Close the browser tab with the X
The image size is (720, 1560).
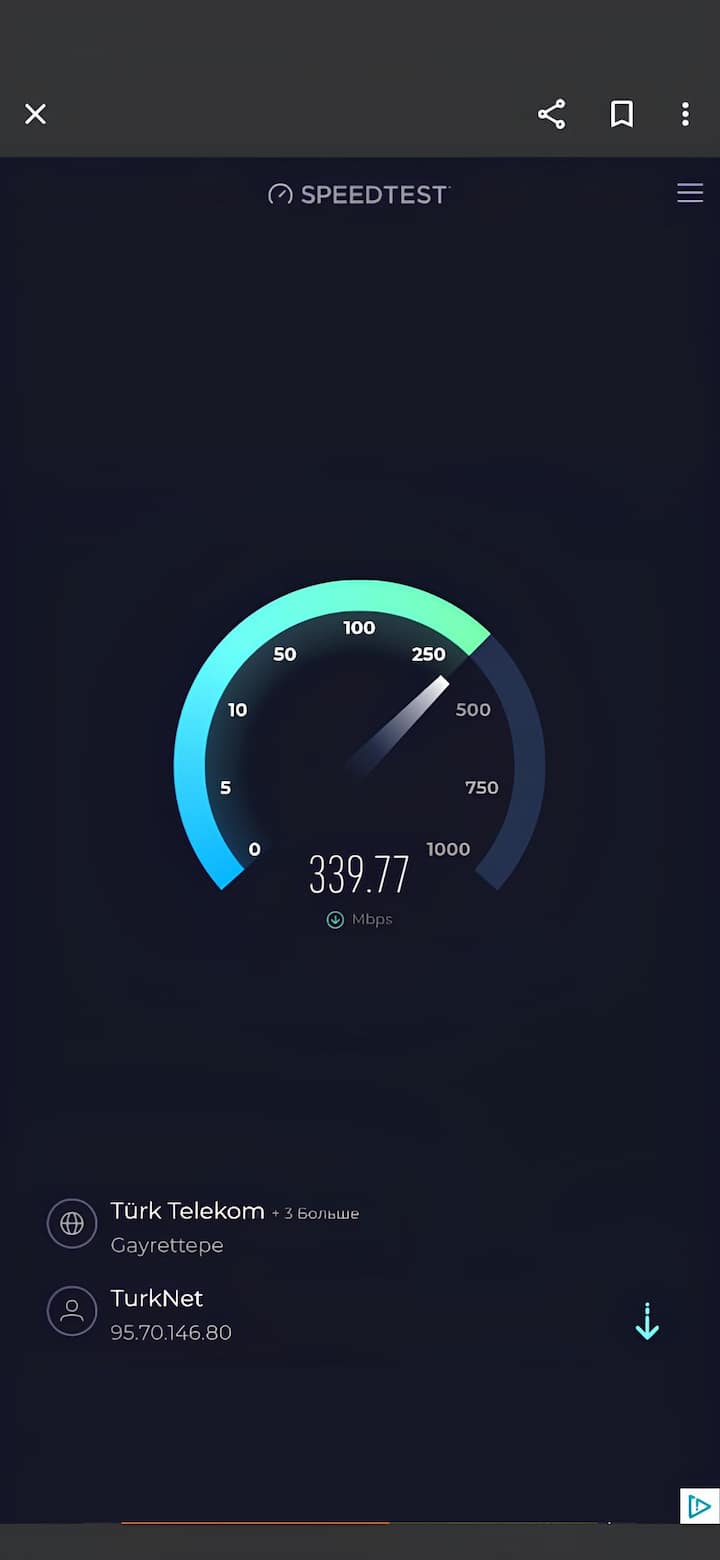35,114
